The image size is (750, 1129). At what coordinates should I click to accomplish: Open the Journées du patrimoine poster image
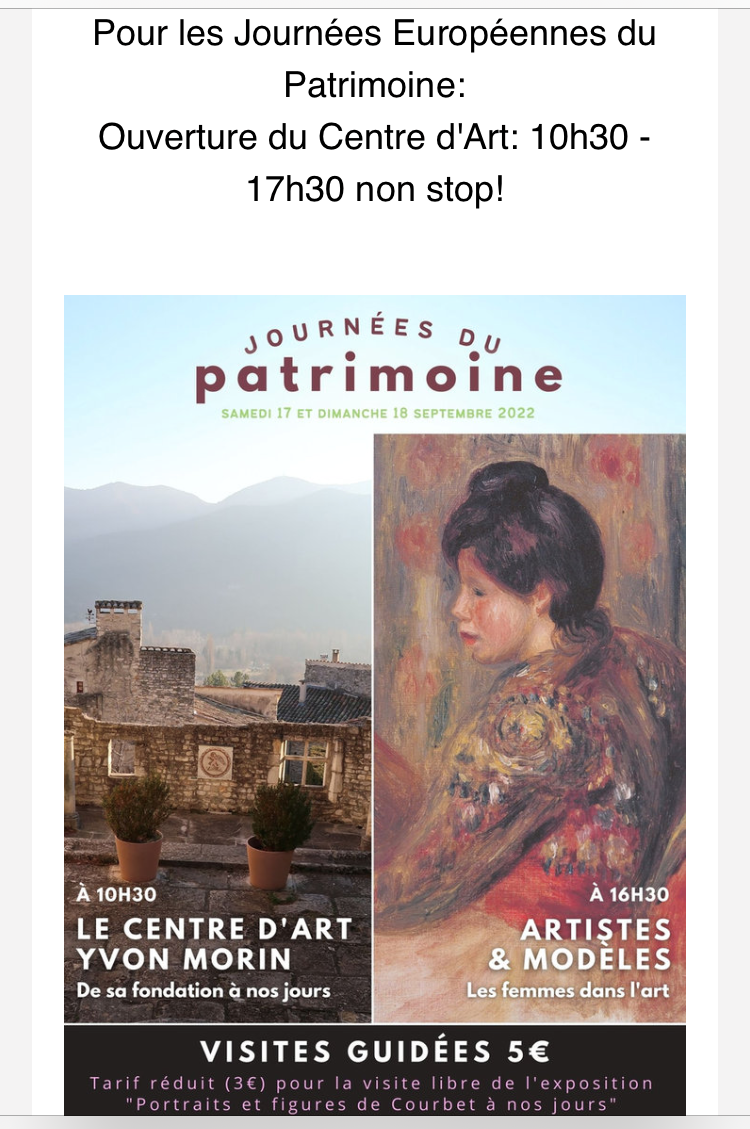(375, 700)
